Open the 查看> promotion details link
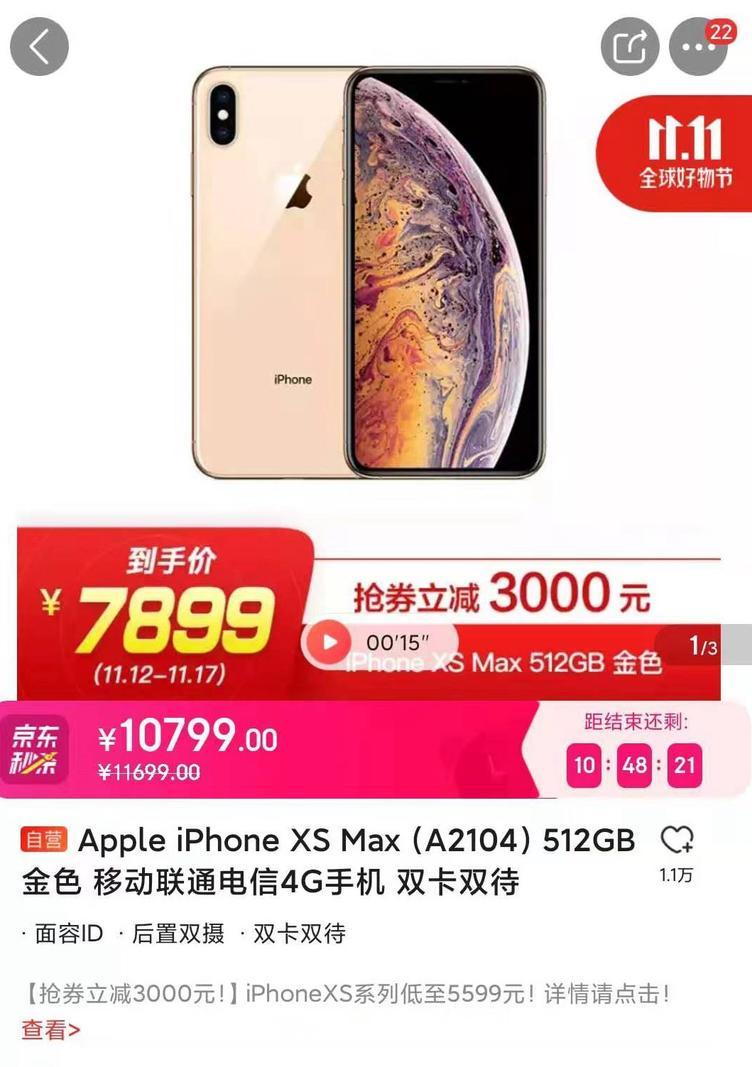Image resolution: width=752 pixels, height=1067 pixels. click(x=50, y=1029)
